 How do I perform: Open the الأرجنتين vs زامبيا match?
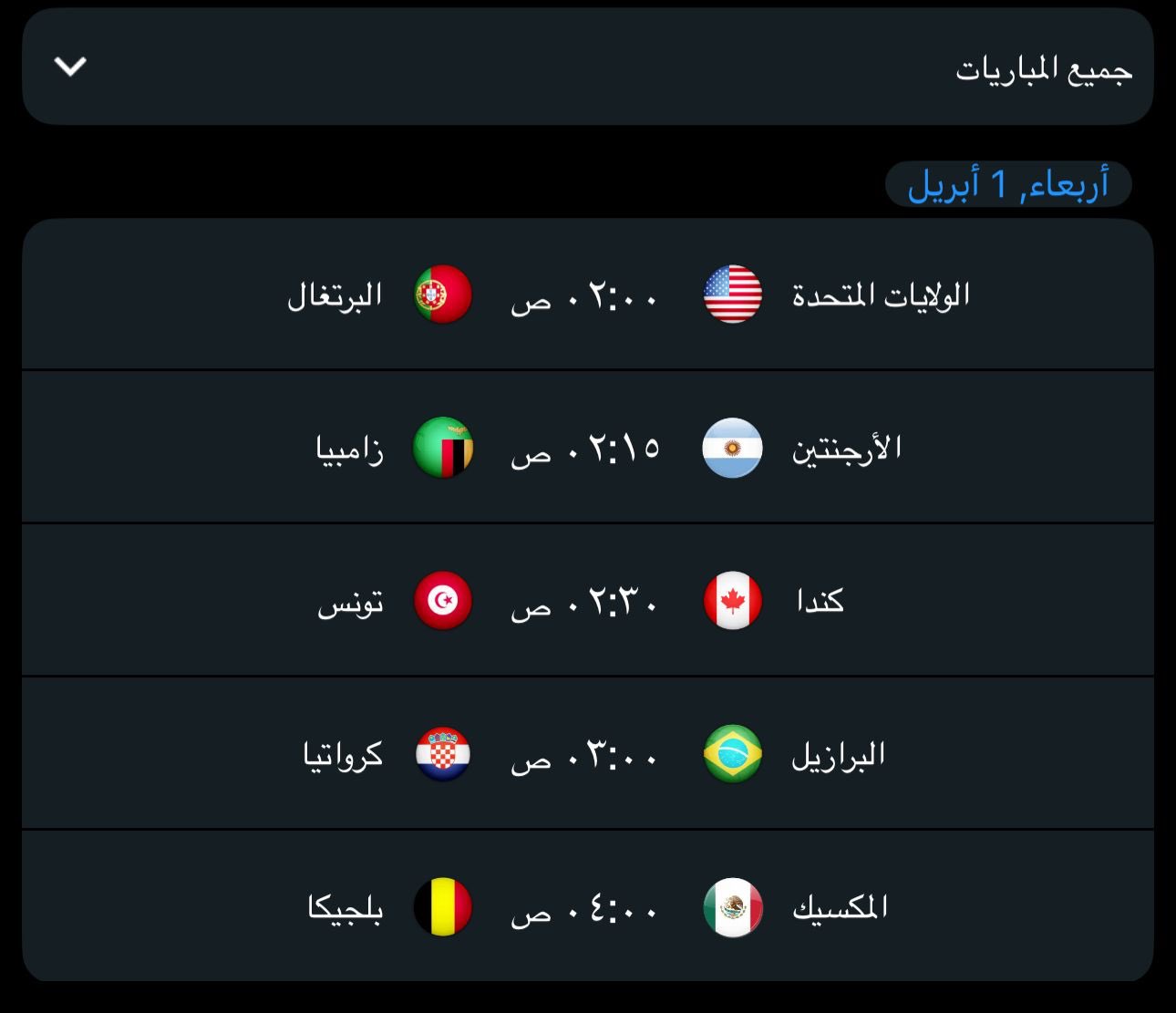[587, 448]
